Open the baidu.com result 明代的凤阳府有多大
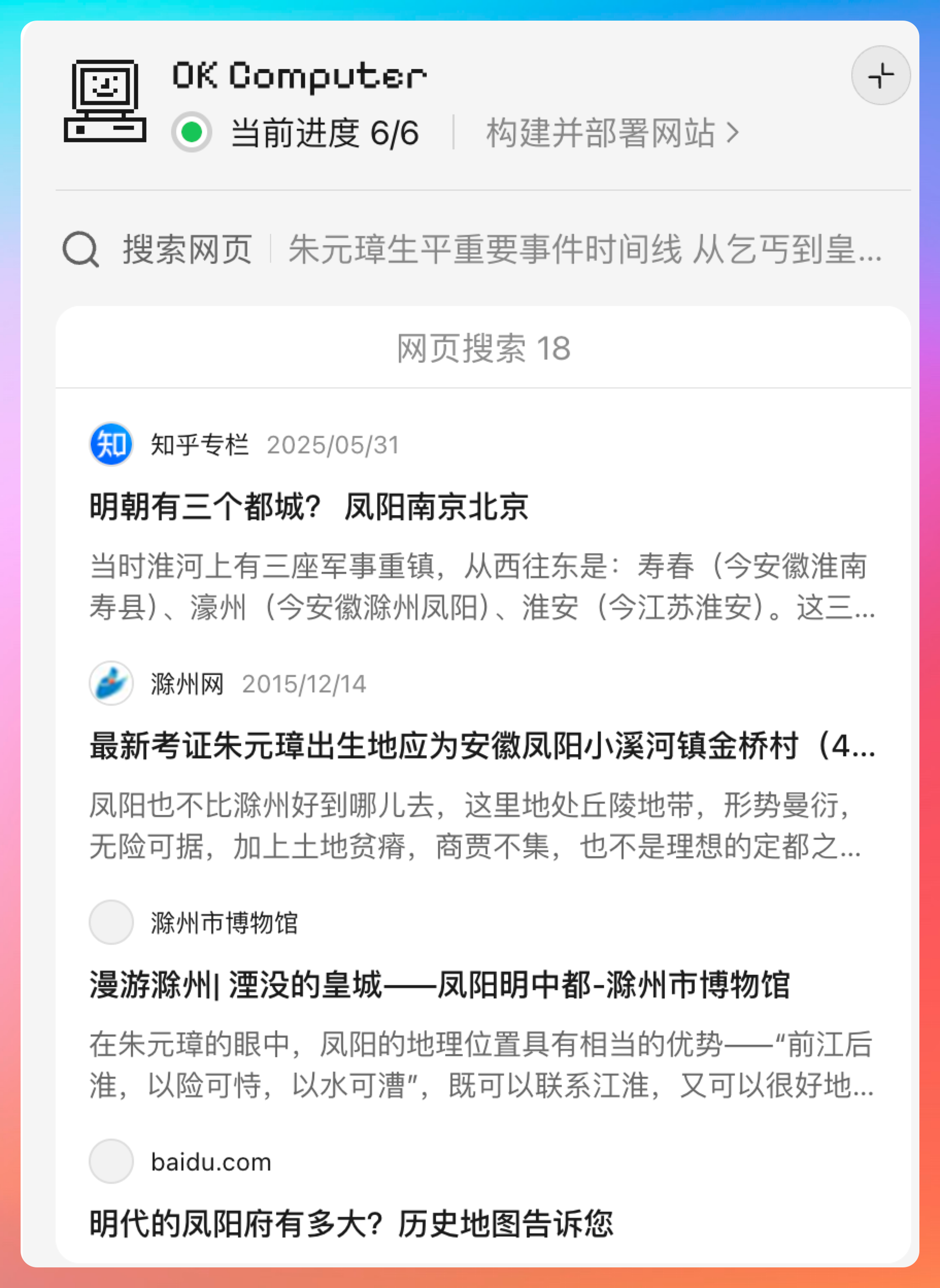940x1288 pixels. tap(351, 1223)
